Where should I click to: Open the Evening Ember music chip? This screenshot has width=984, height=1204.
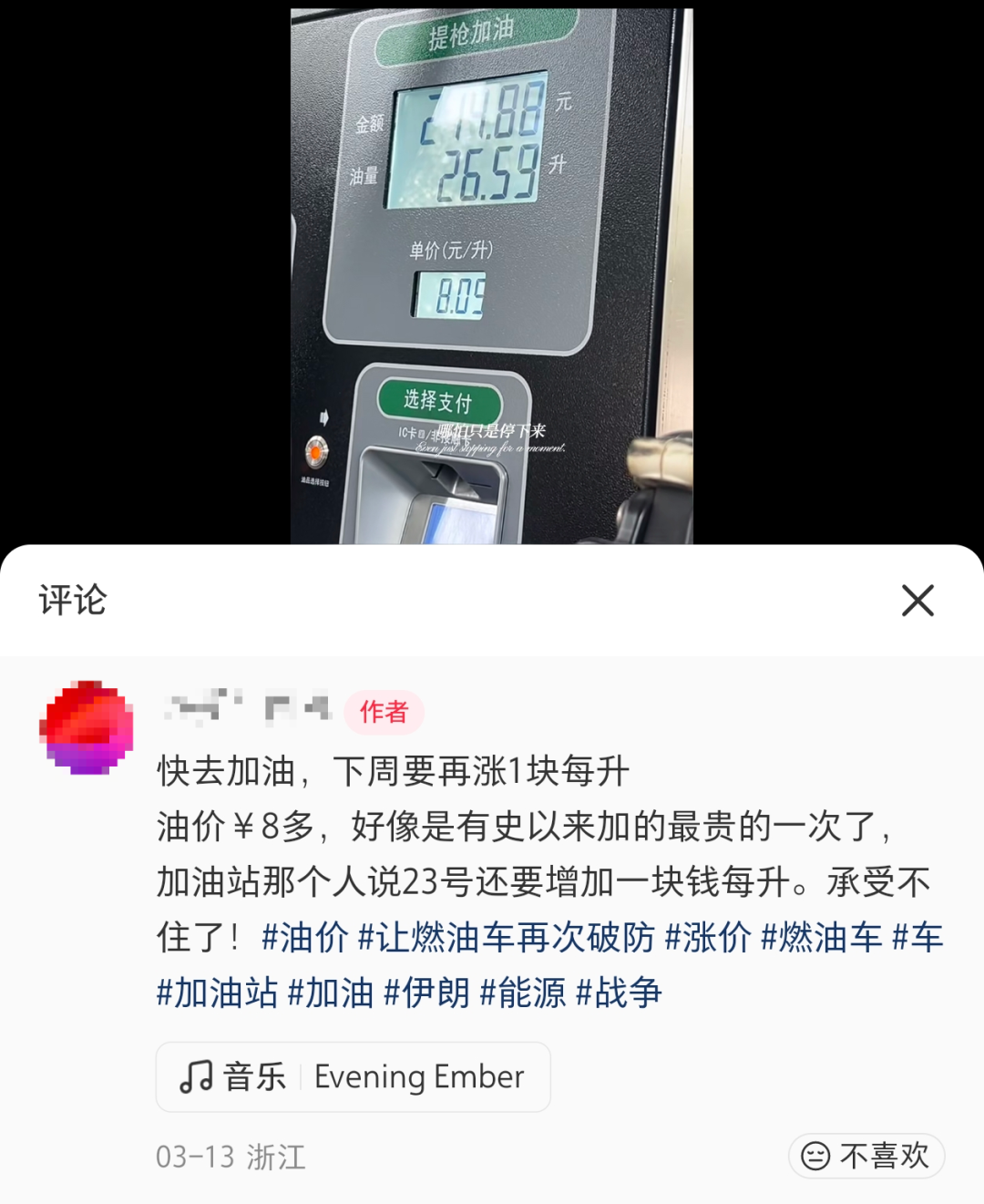click(353, 1076)
